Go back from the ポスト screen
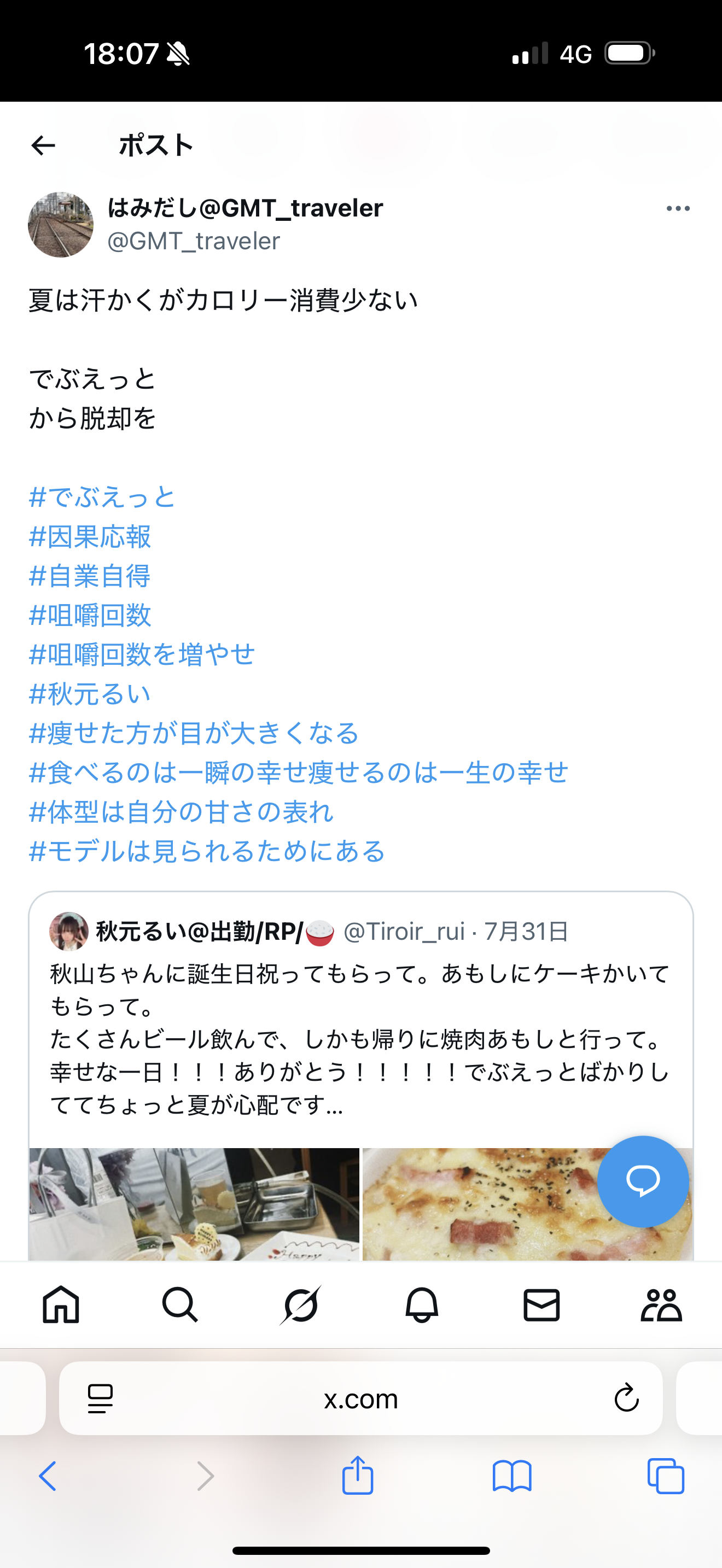 point(43,145)
